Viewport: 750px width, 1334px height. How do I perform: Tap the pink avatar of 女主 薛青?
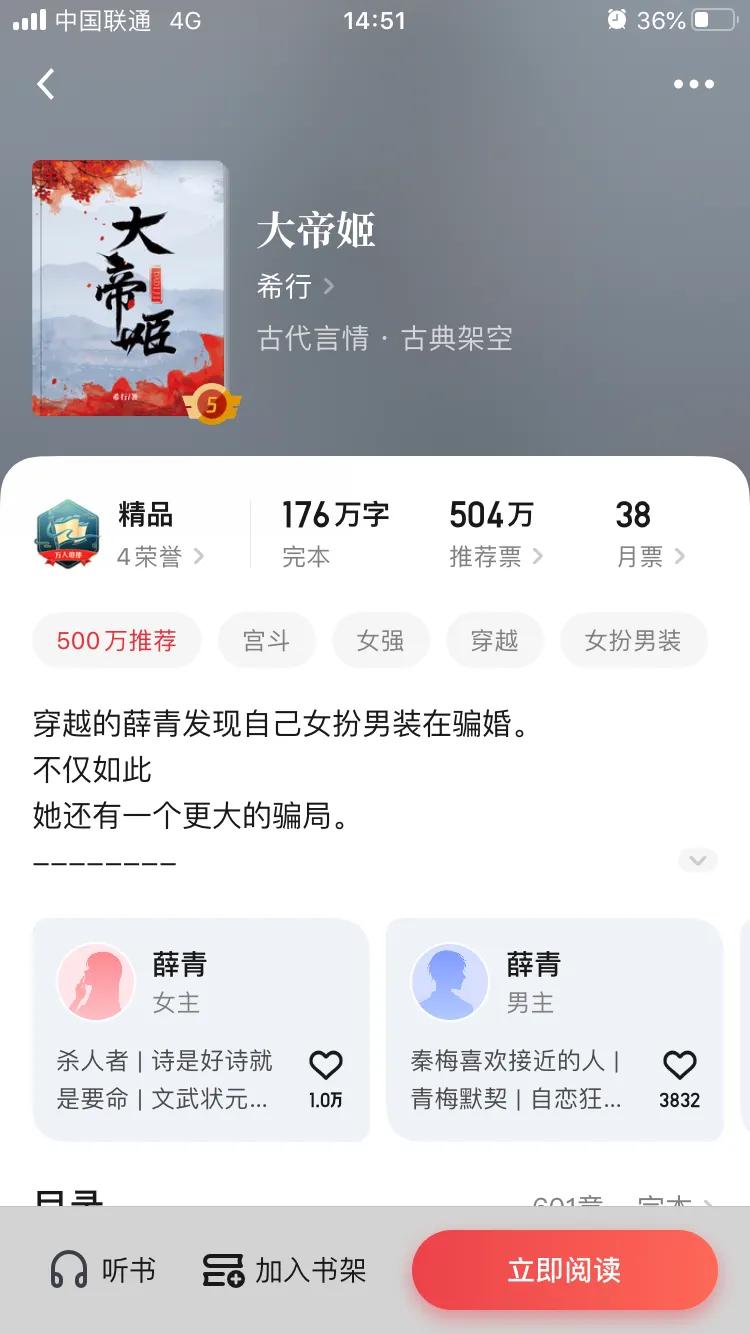coord(95,981)
